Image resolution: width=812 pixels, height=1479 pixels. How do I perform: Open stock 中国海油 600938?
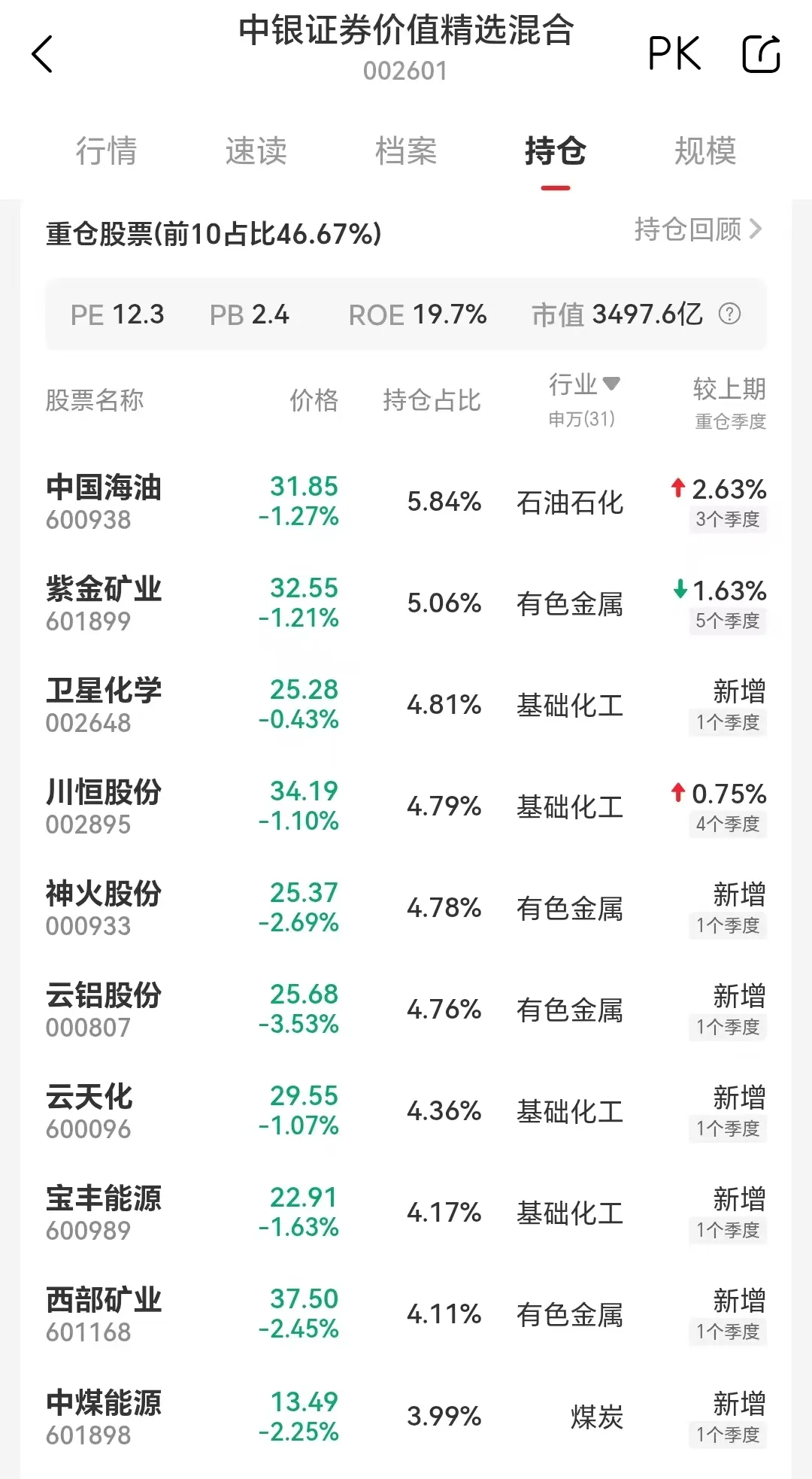(406, 502)
